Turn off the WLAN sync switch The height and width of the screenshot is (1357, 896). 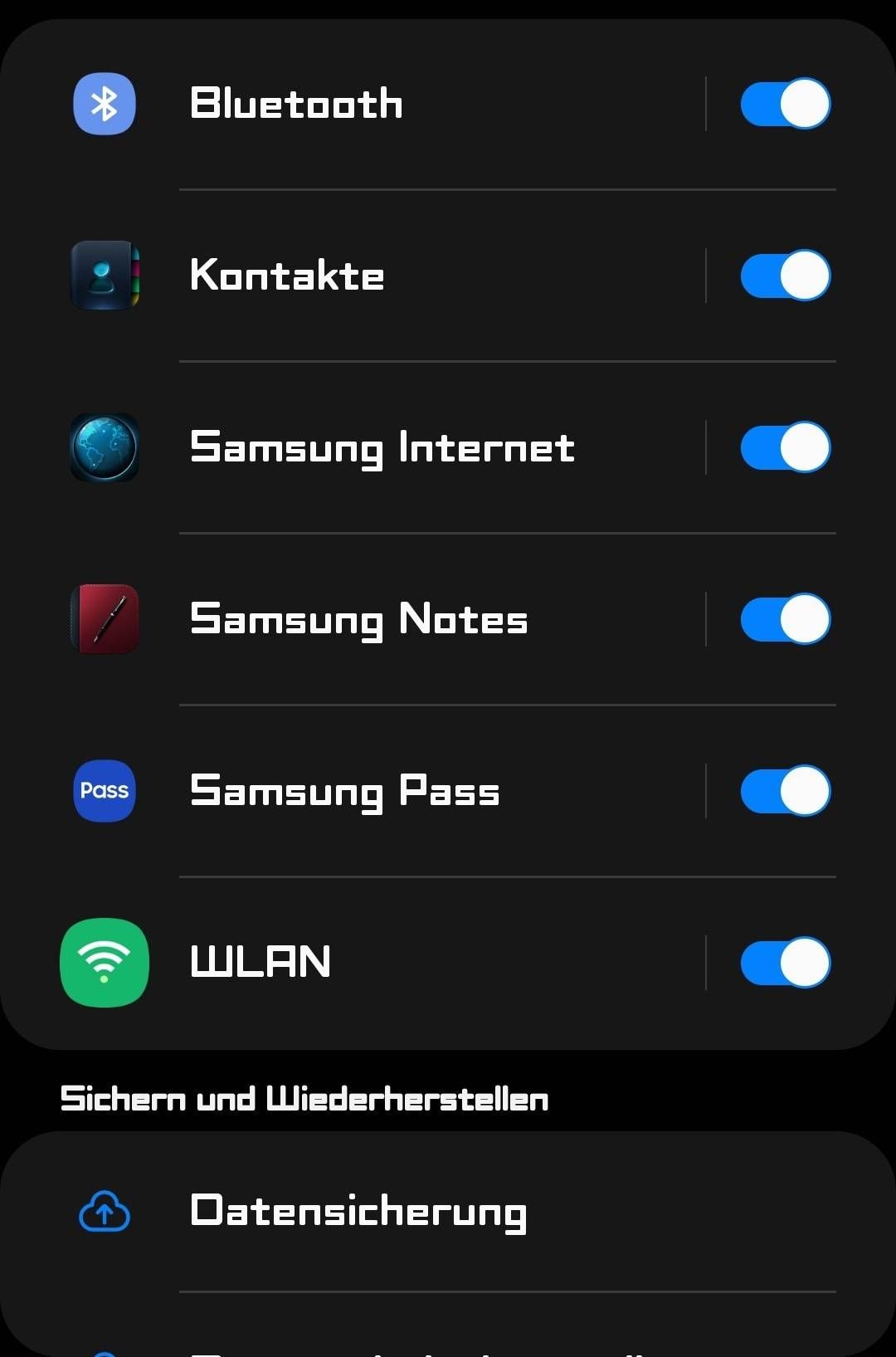[x=785, y=963]
